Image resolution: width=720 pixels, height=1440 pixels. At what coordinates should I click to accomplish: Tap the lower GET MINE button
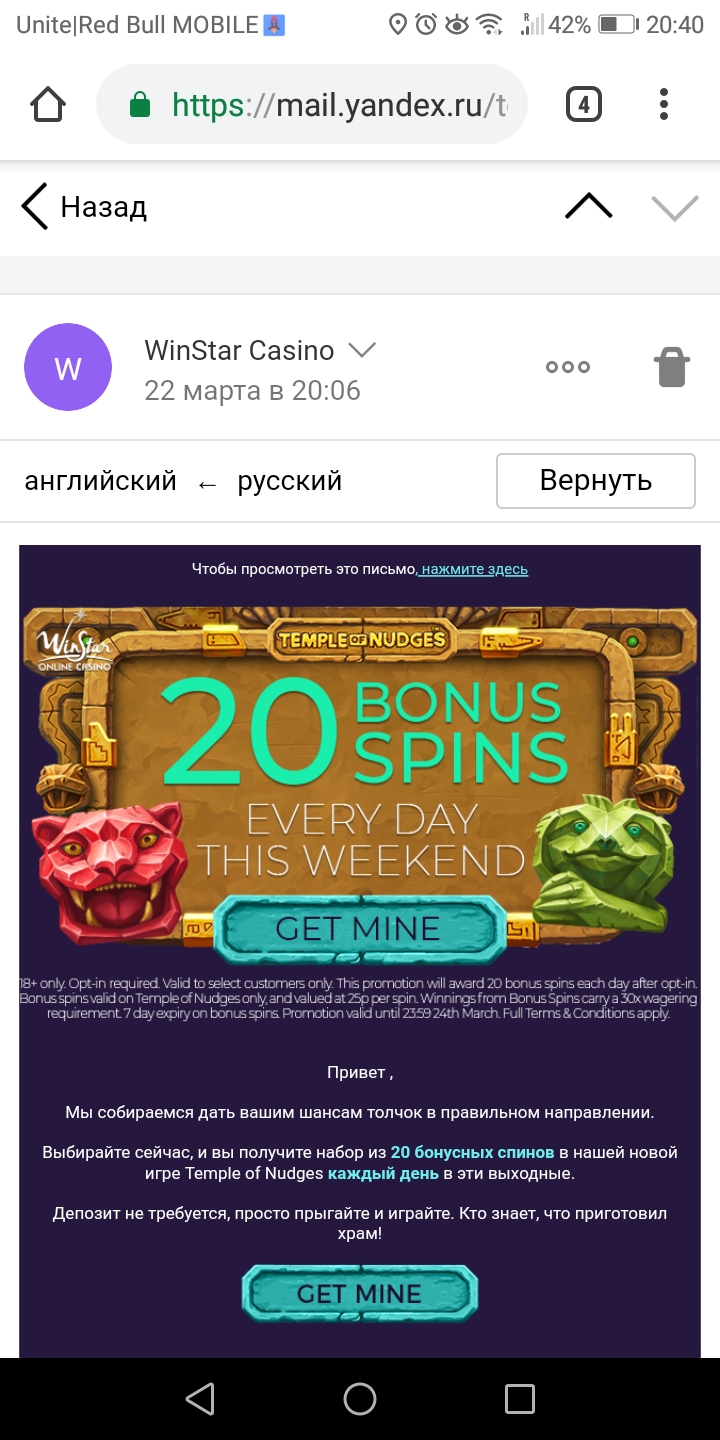pos(359,1294)
